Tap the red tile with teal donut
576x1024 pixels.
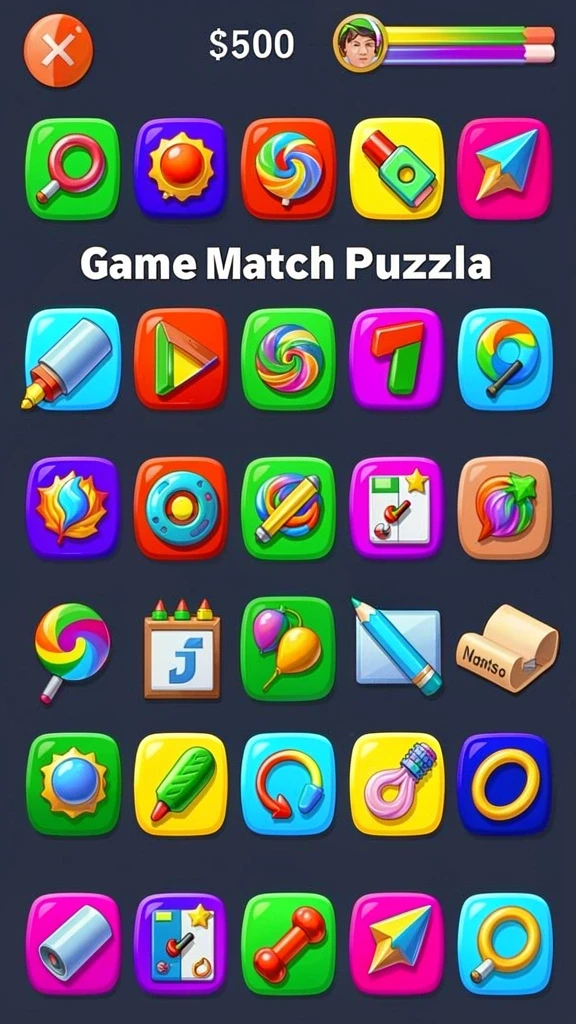point(181,508)
